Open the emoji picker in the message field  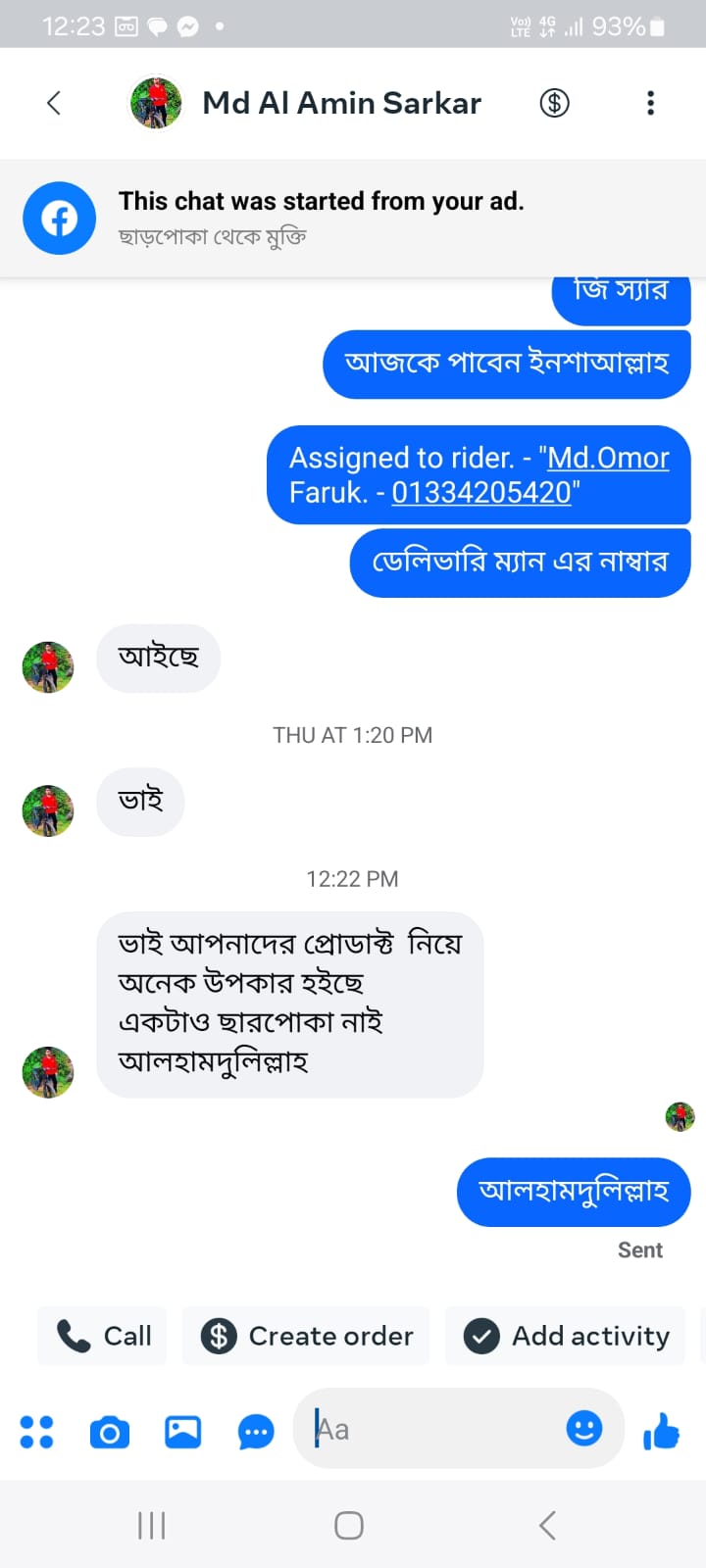point(584,1429)
